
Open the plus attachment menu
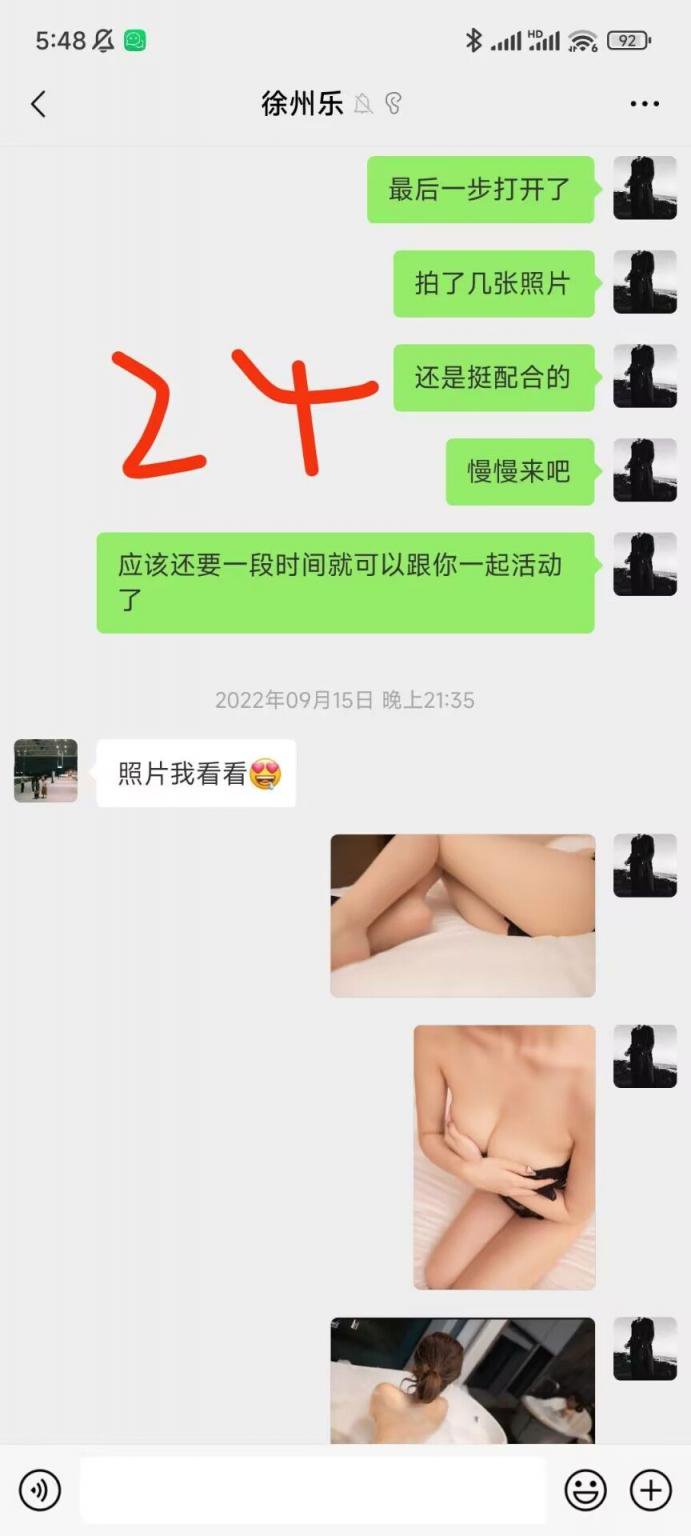[x=650, y=1490]
